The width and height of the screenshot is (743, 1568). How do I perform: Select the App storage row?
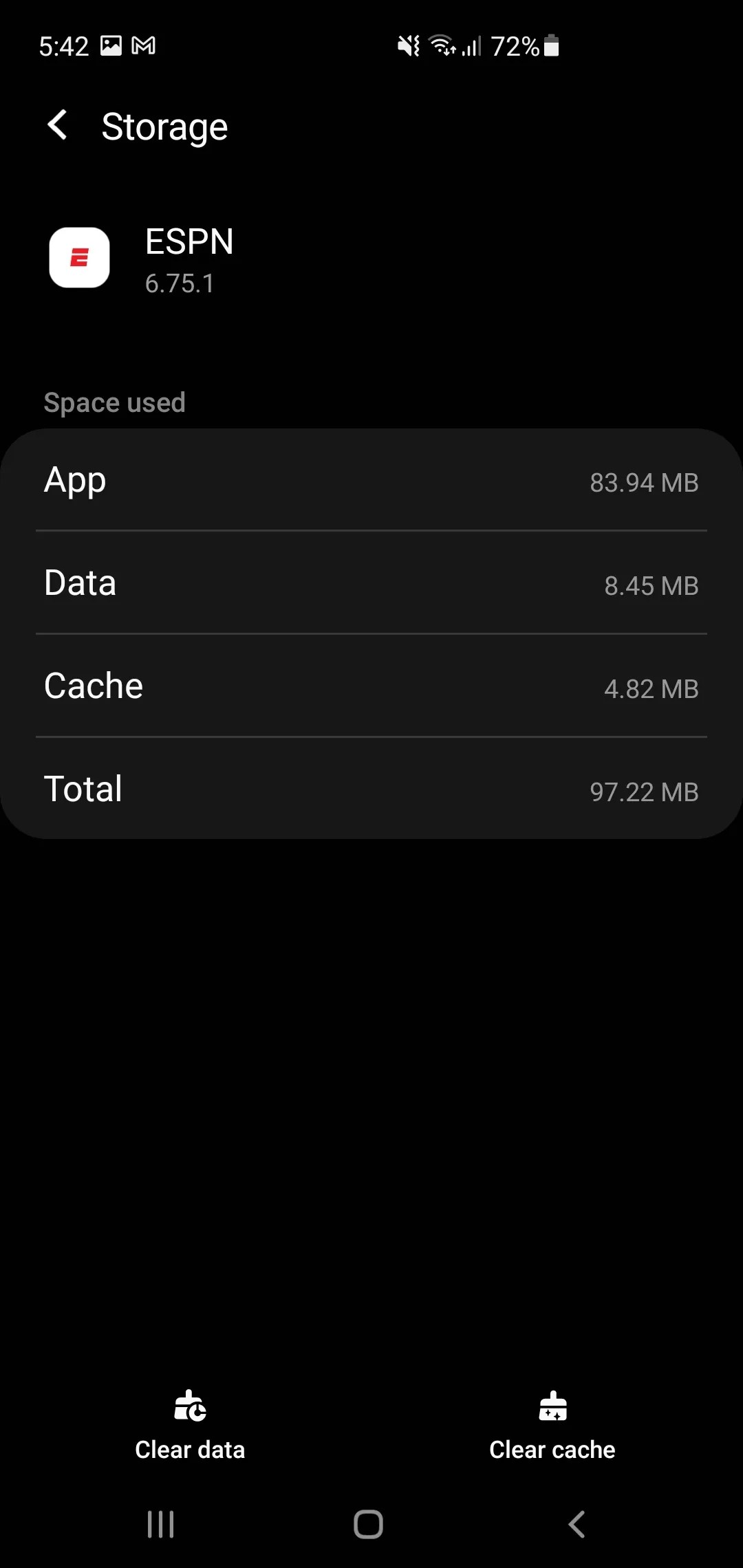pos(371,481)
